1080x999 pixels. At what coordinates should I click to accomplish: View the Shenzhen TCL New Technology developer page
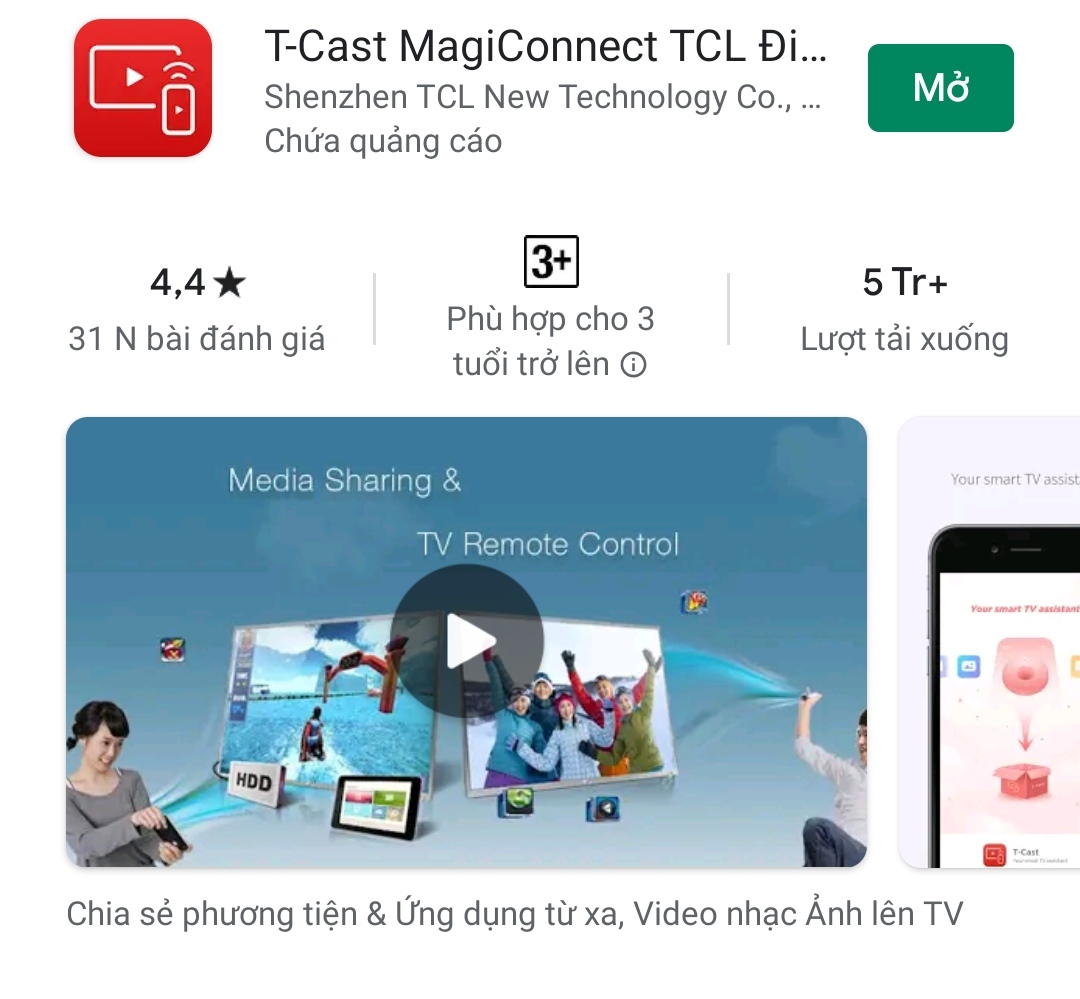coord(542,98)
